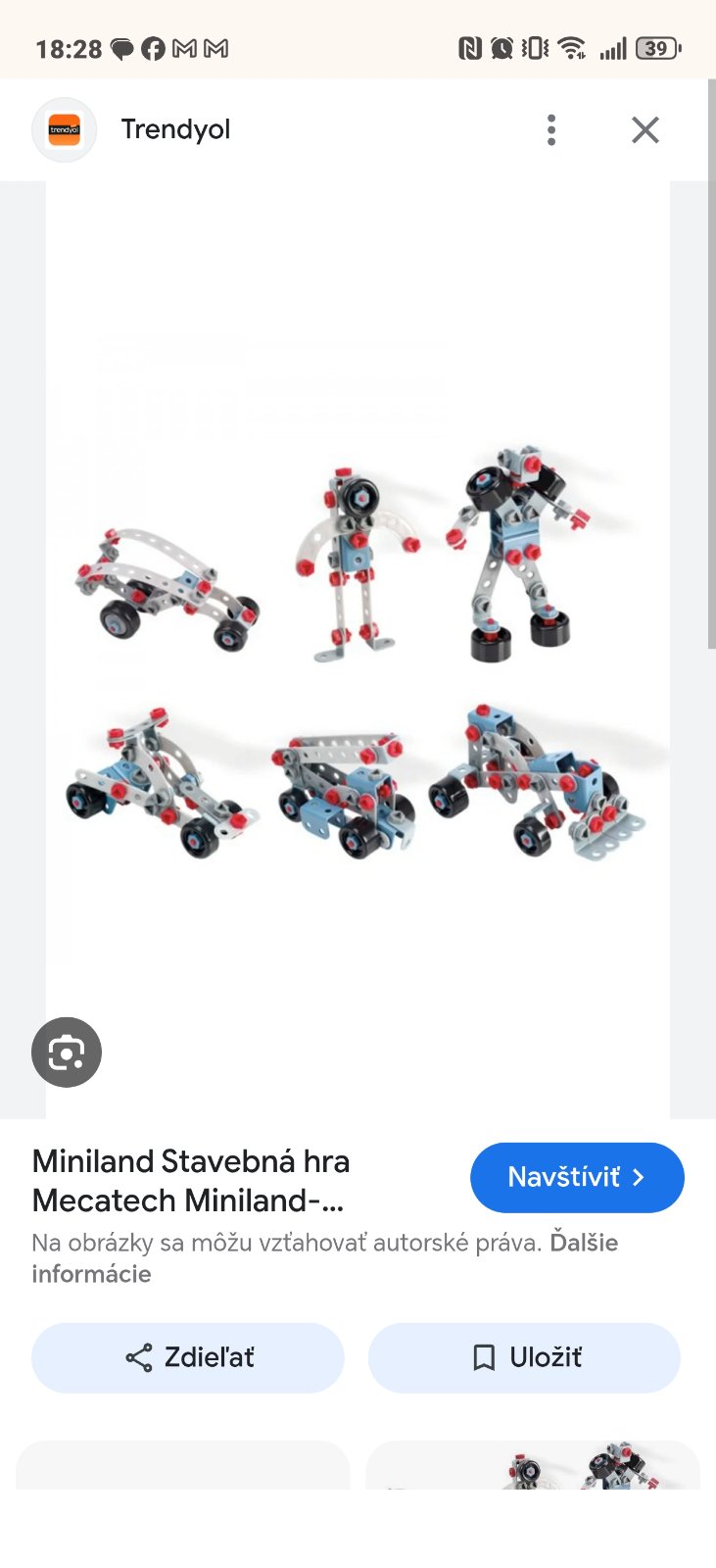The width and height of the screenshot is (716, 1568).
Task: Save the image with Uložiť
Action: pyautogui.click(x=524, y=1357)
